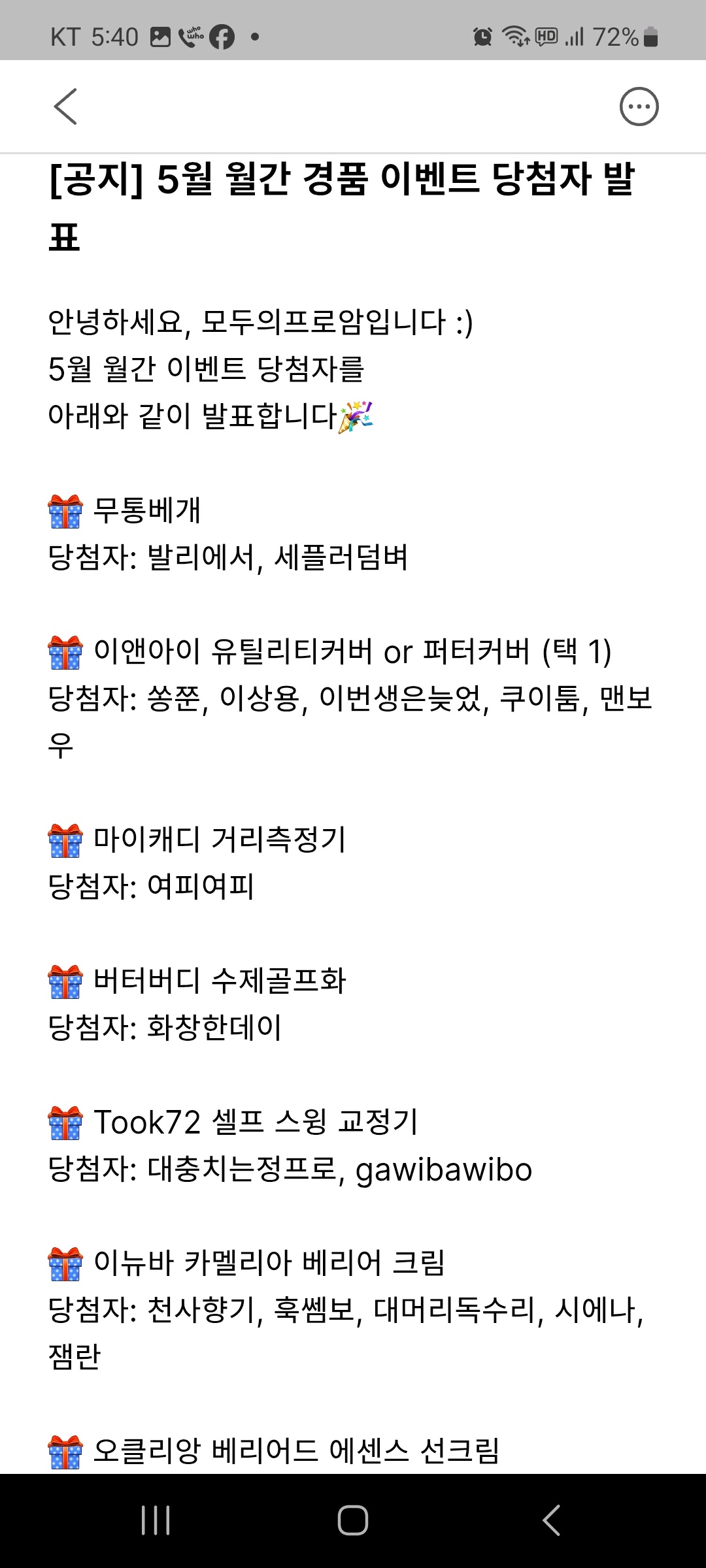
Task: Open the more options menu
Action: pyautogui.click(x=639, y=106)
